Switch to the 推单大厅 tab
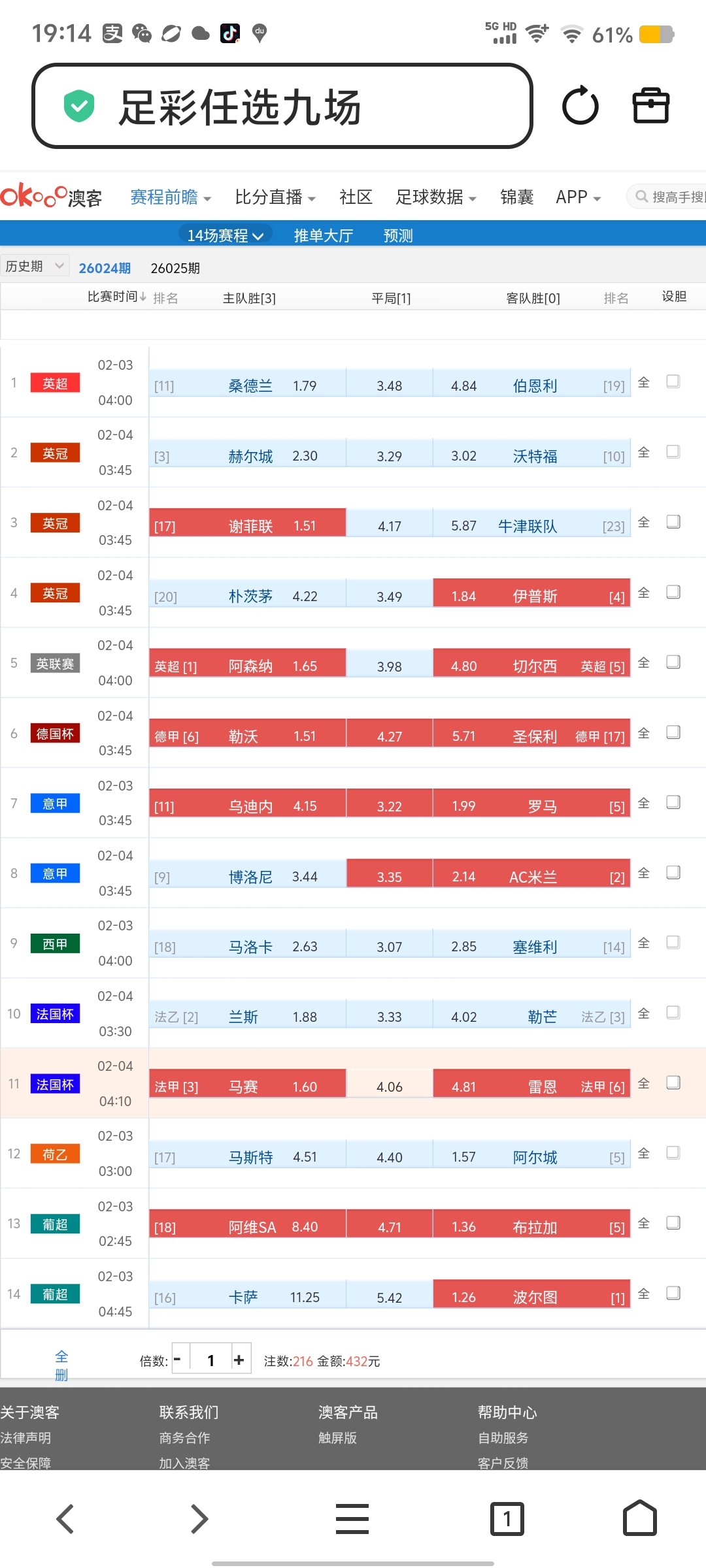Viewport: 706px width, 1568px height. 323,235
